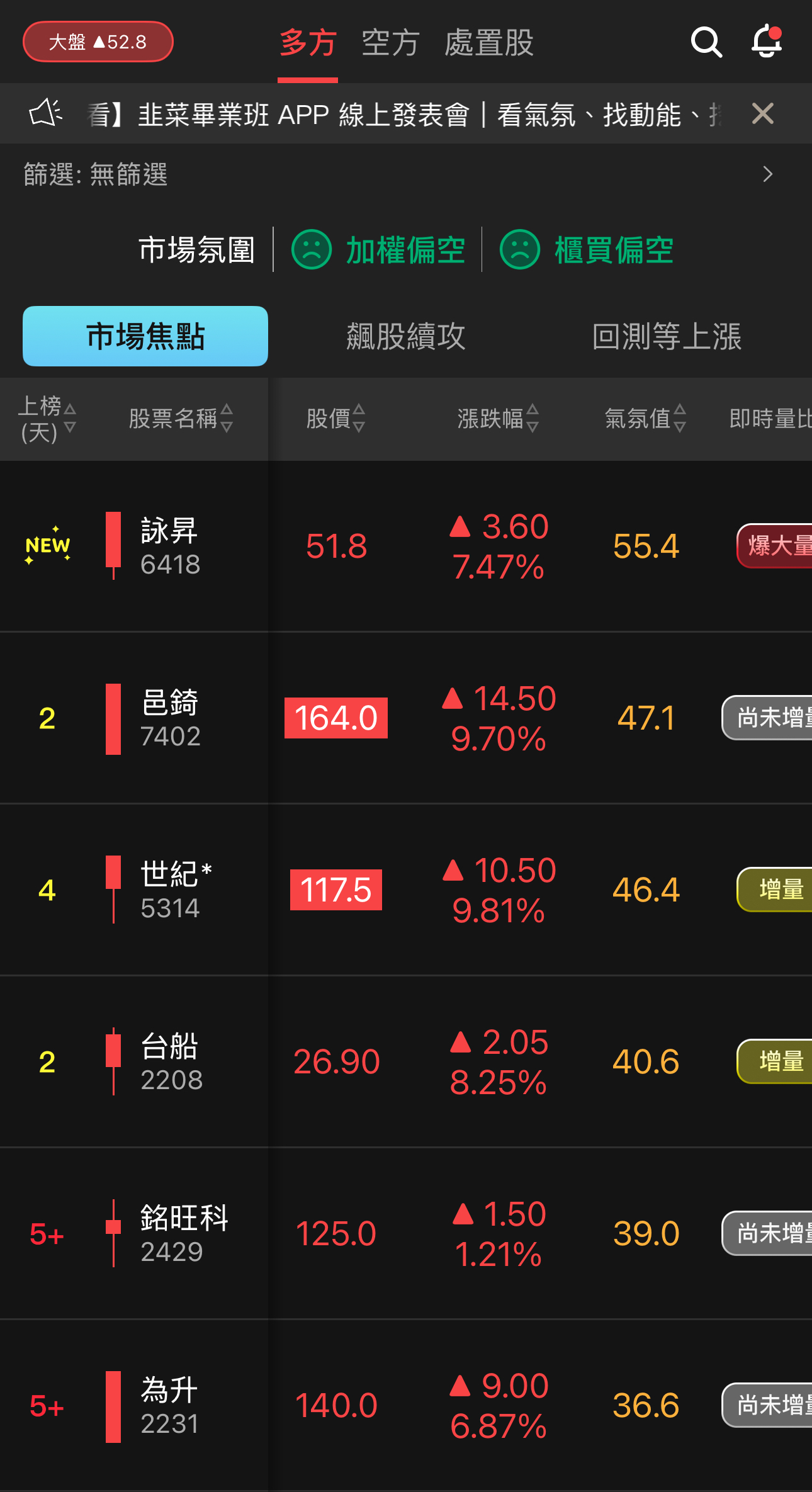Viewport: 812px width, 1492px height.
Task: Dismiss the announcement banner
Action: 762,114
